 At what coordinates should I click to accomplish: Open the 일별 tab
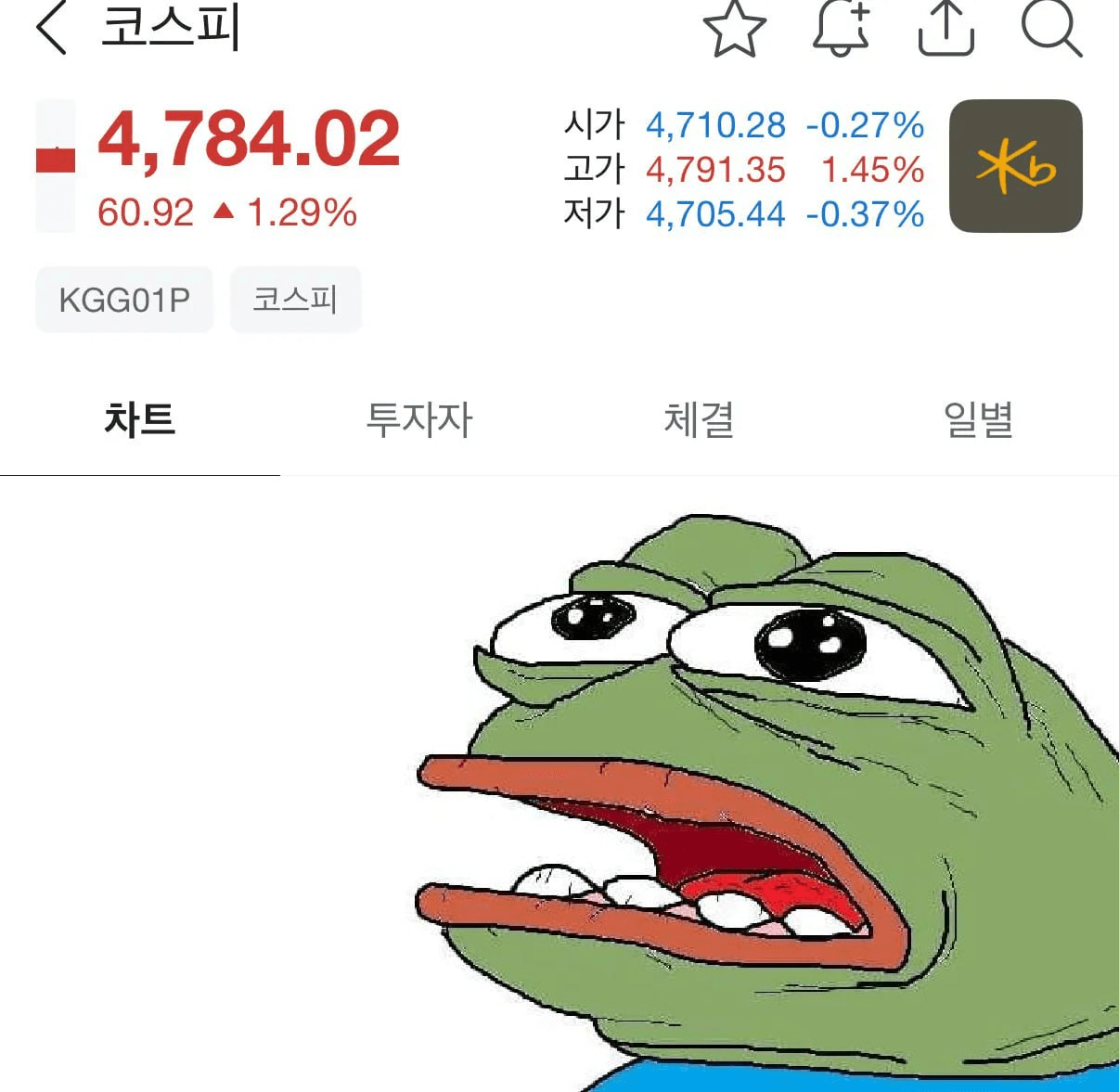(x=978, y=419)
